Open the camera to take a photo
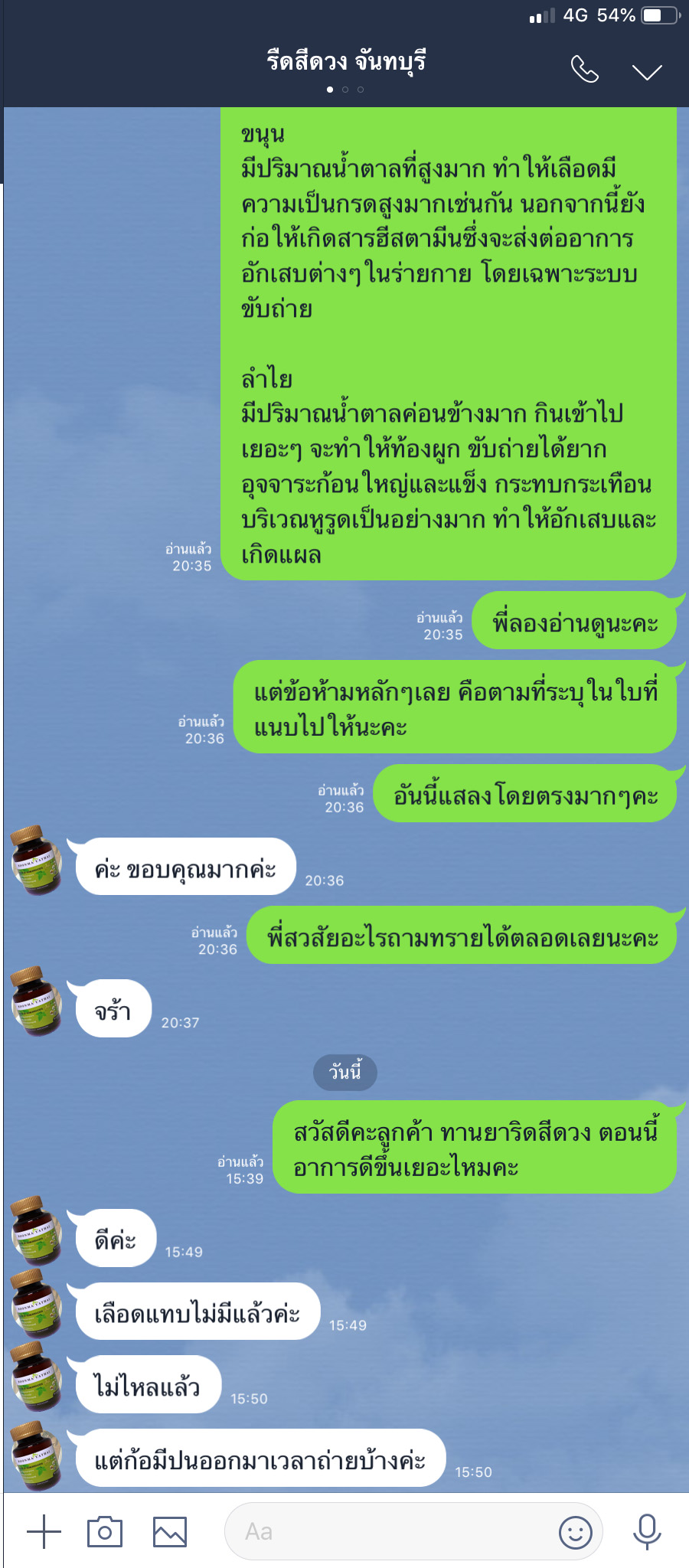The height and width of the screenshot is (1568, 689). (105, 1532)
